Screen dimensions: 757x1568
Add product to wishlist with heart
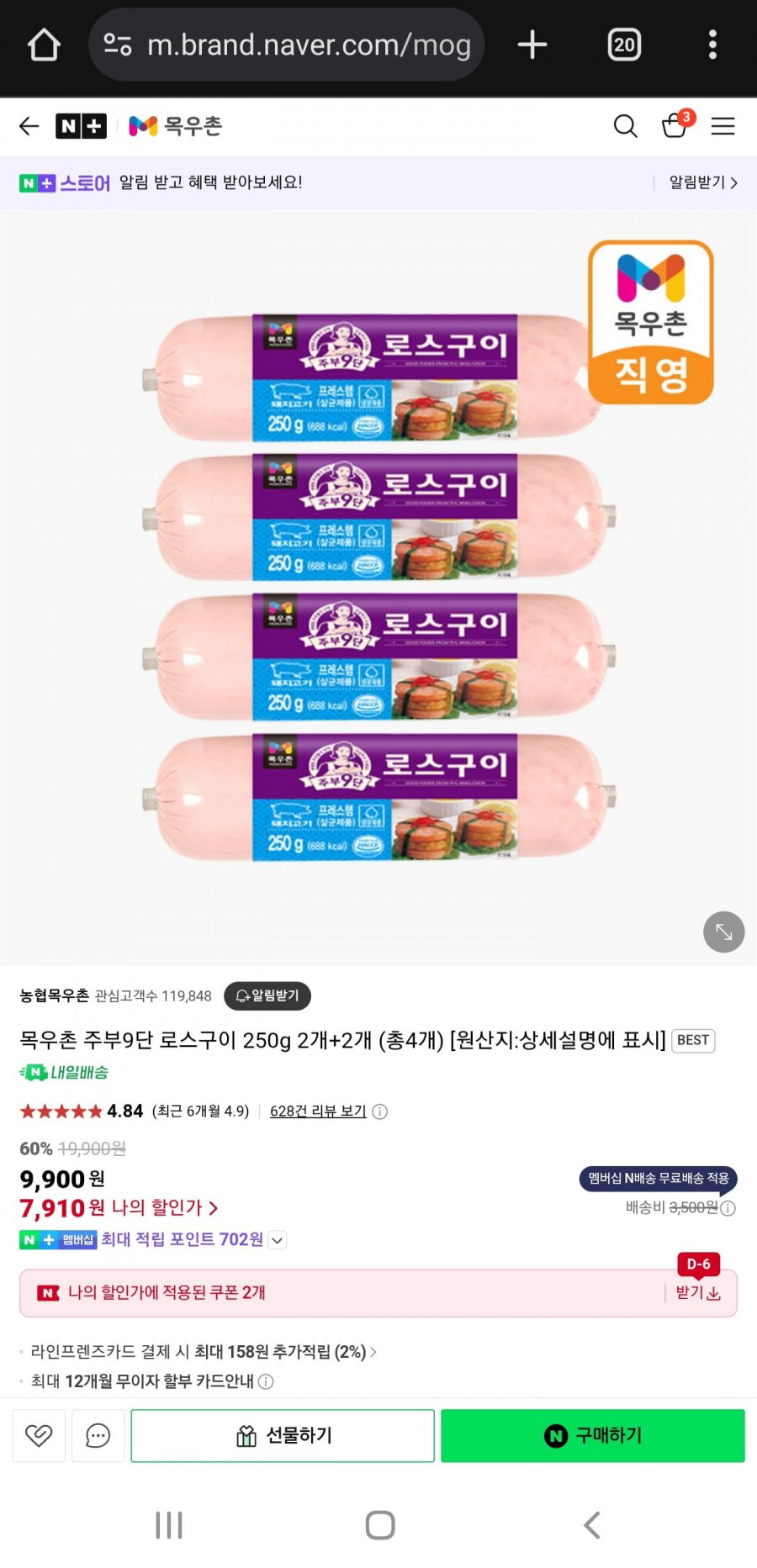(39, 1435)
